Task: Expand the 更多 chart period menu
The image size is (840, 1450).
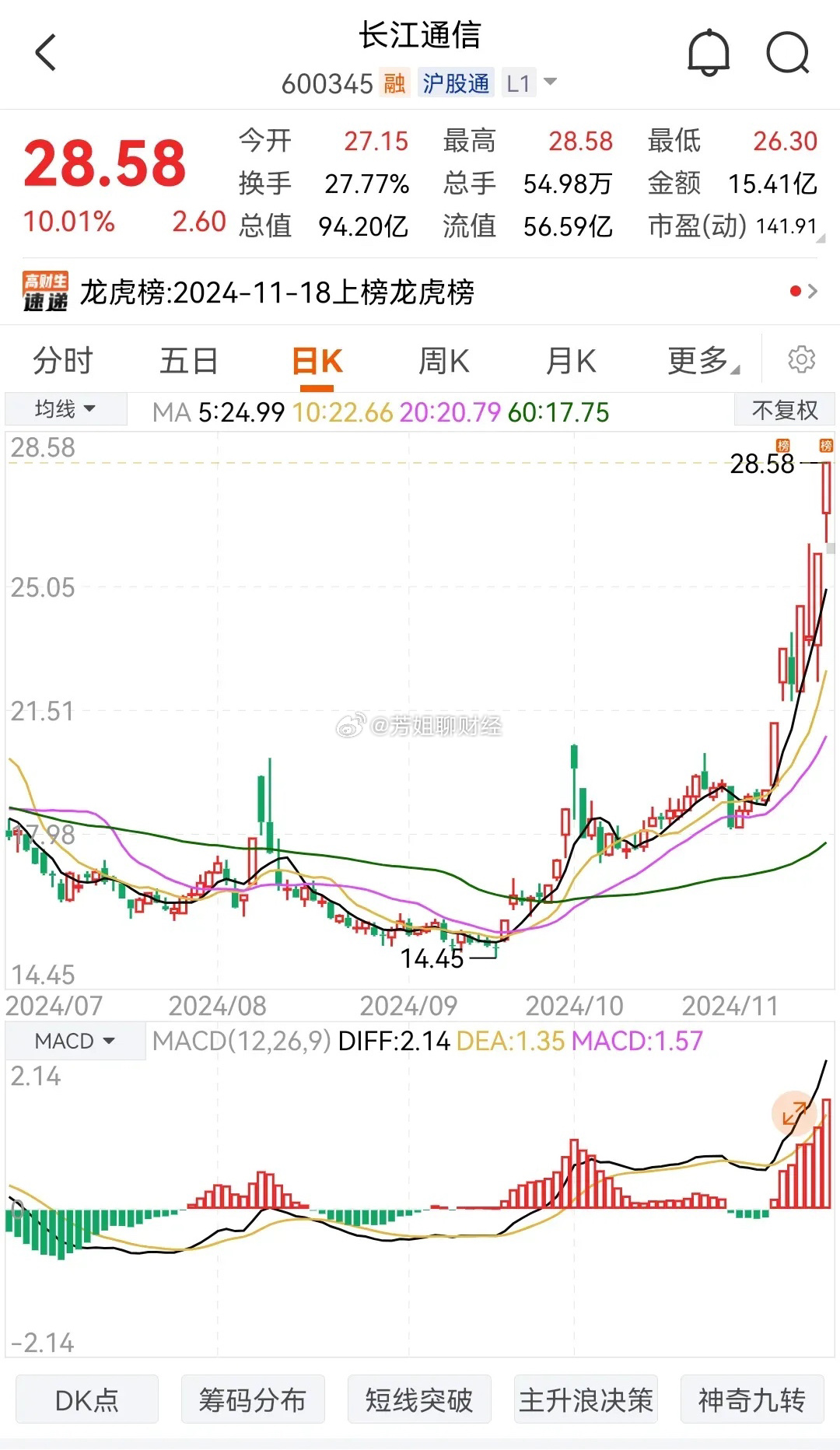Action: tap(704, 361)
